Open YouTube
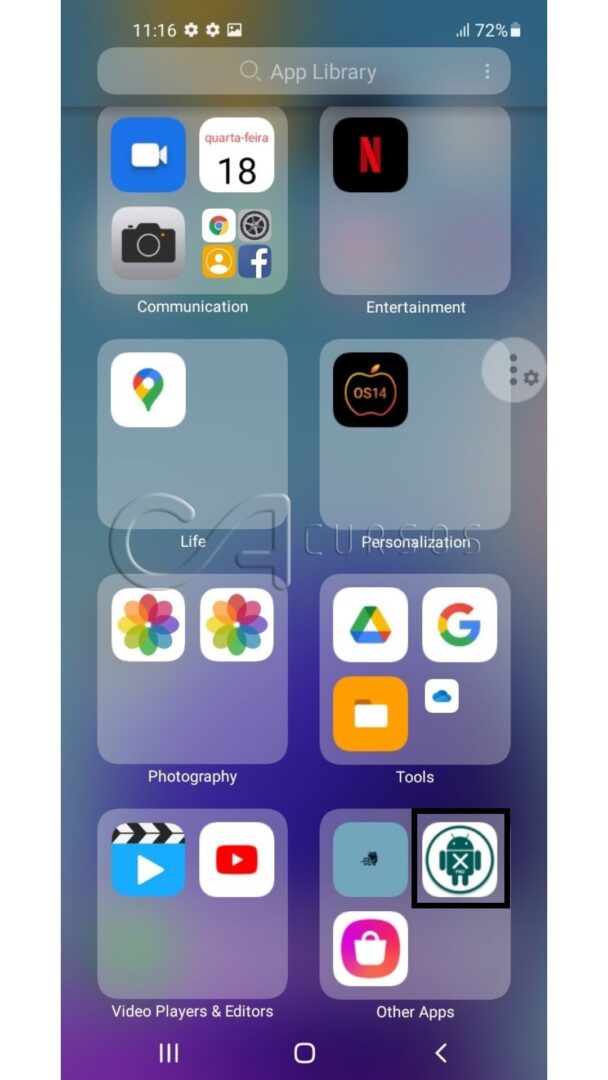The height and width of the screenshot is (1080, 608). [x=237, y=860]
